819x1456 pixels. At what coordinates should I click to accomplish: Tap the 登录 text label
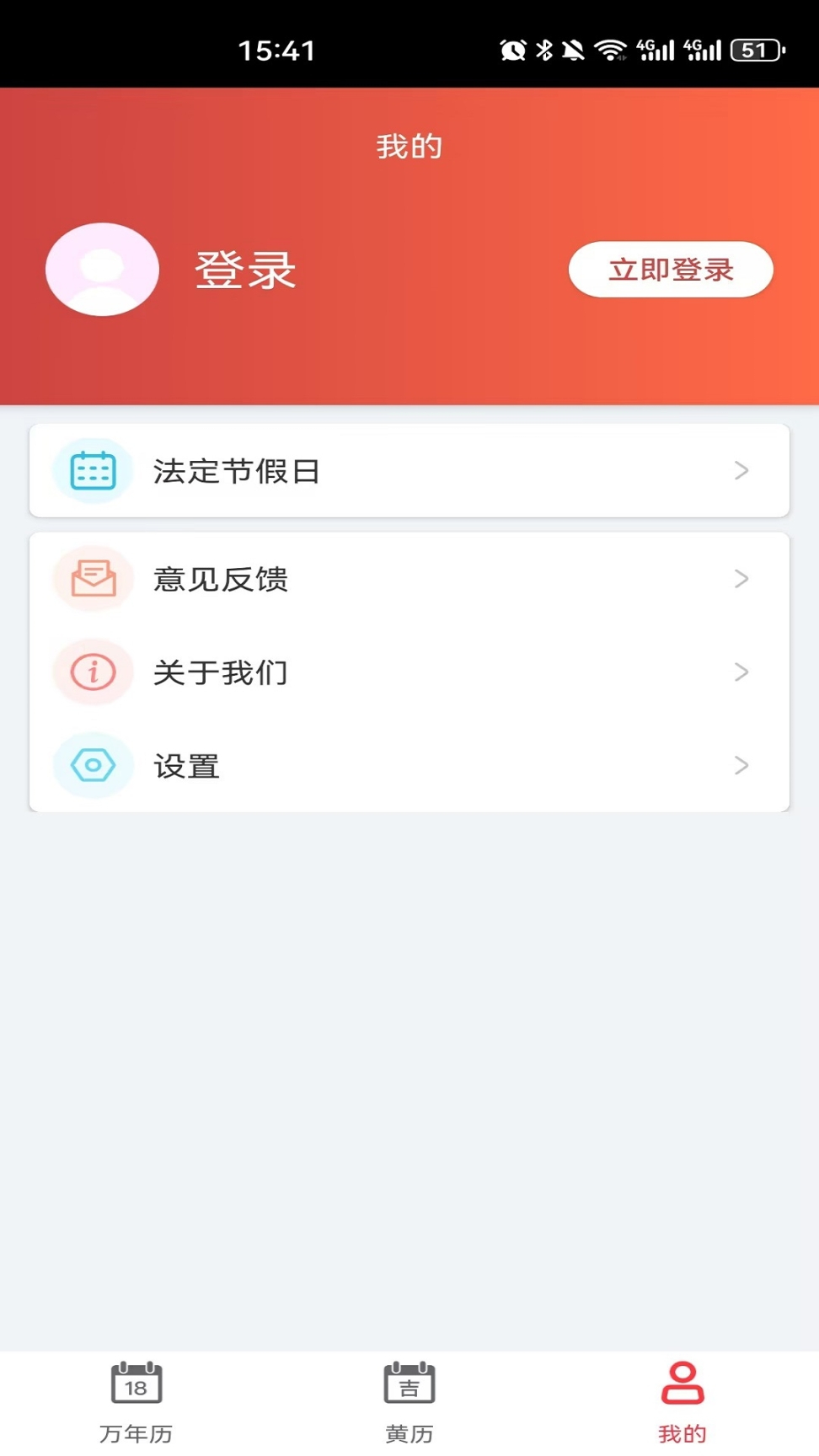pyautogui.click(x=245, y=269)
